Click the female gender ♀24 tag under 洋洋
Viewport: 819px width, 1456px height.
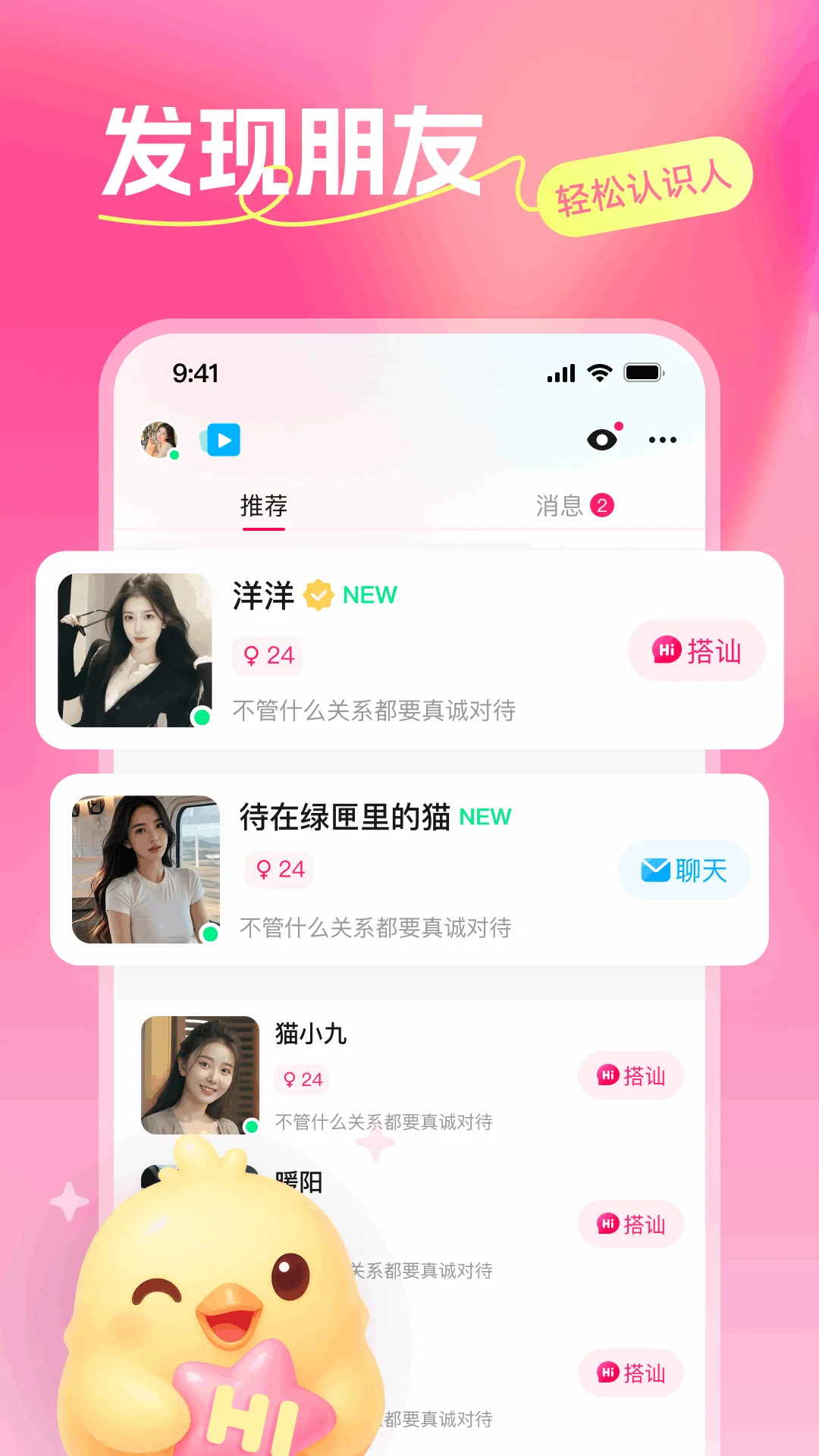click(x=267, y=655)
